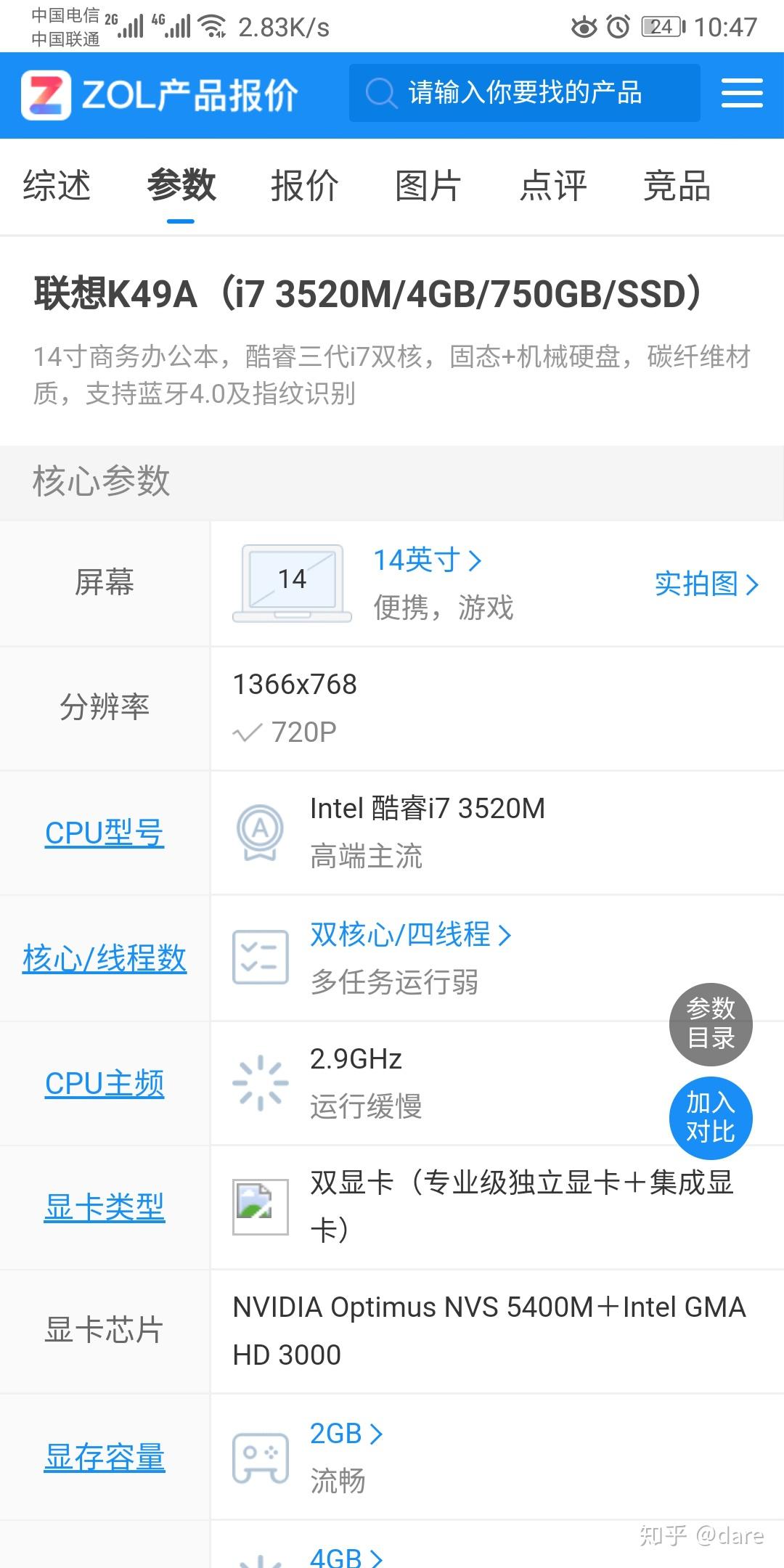
Task: View the 2GB video memory details
Action: tap(346, 1434)
